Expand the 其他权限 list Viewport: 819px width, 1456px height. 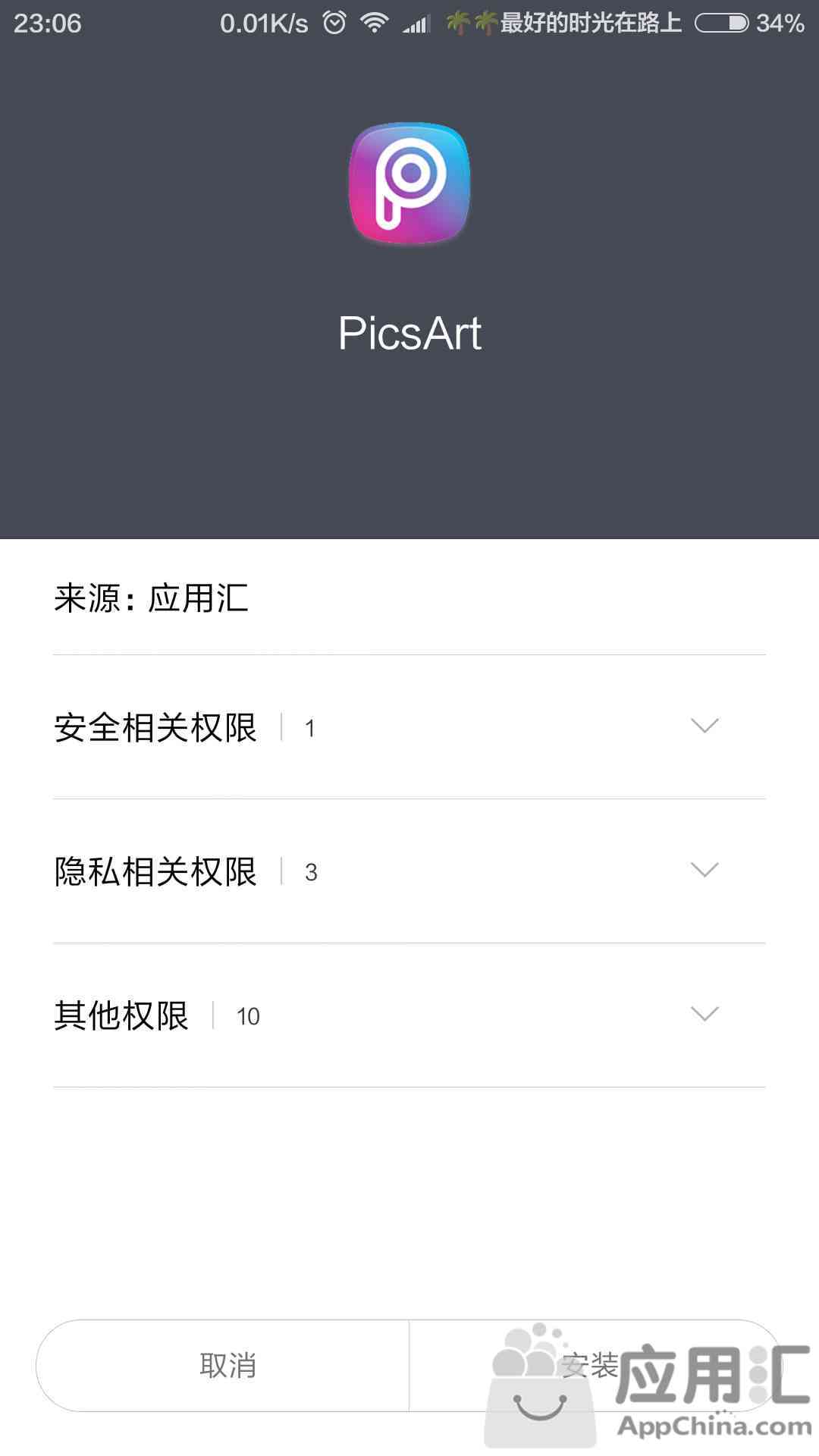point(409,1015)
